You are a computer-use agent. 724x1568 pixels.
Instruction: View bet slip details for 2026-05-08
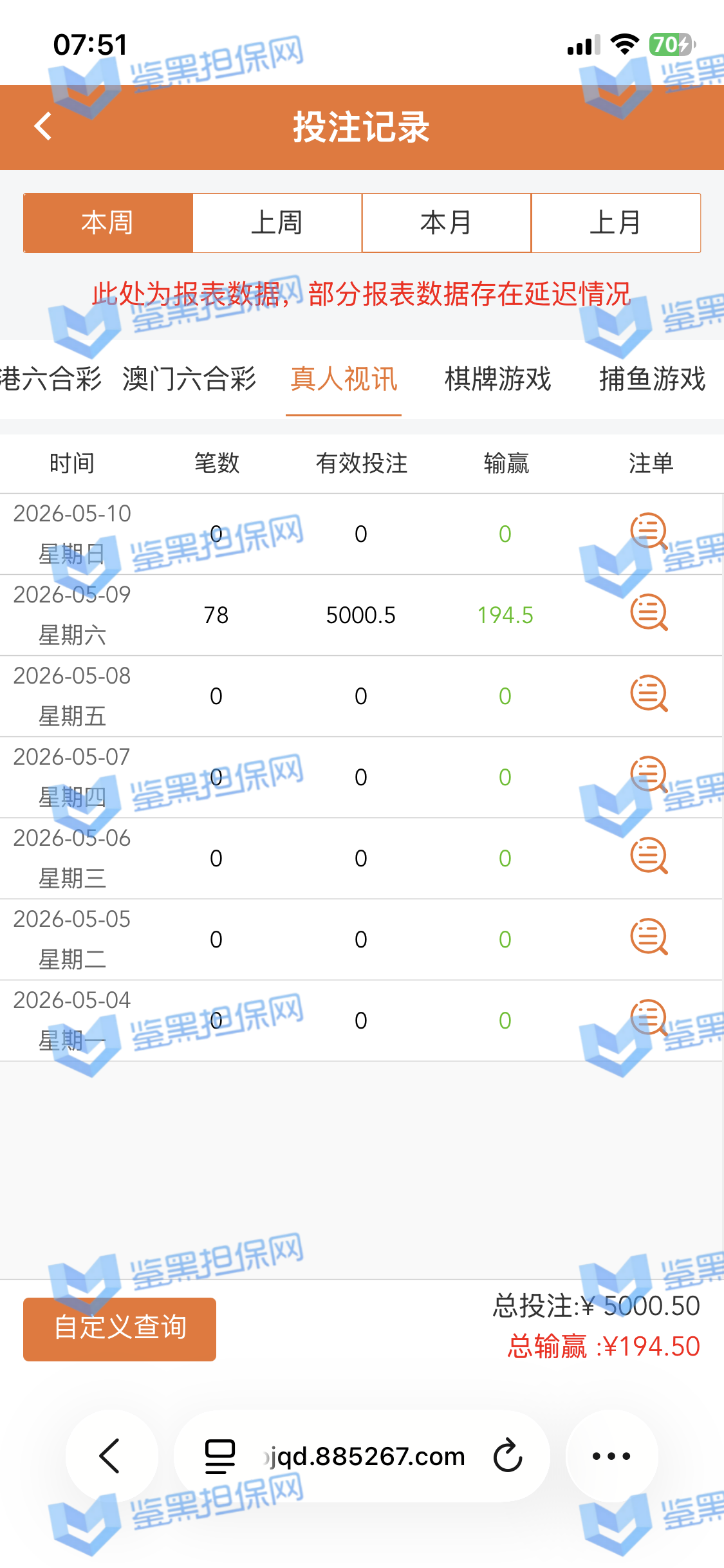(649, 694)
